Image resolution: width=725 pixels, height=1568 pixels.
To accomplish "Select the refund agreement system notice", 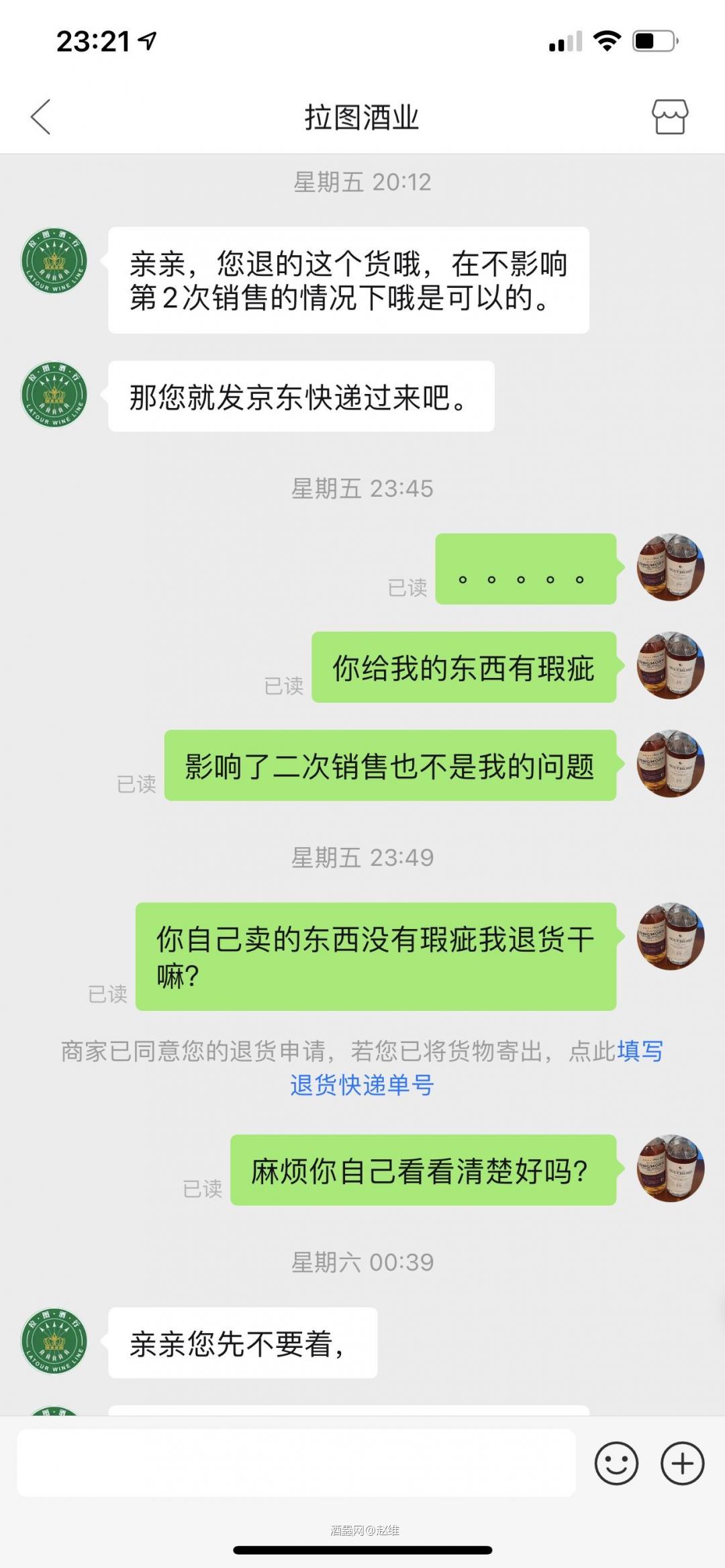I will (362, 1067).
